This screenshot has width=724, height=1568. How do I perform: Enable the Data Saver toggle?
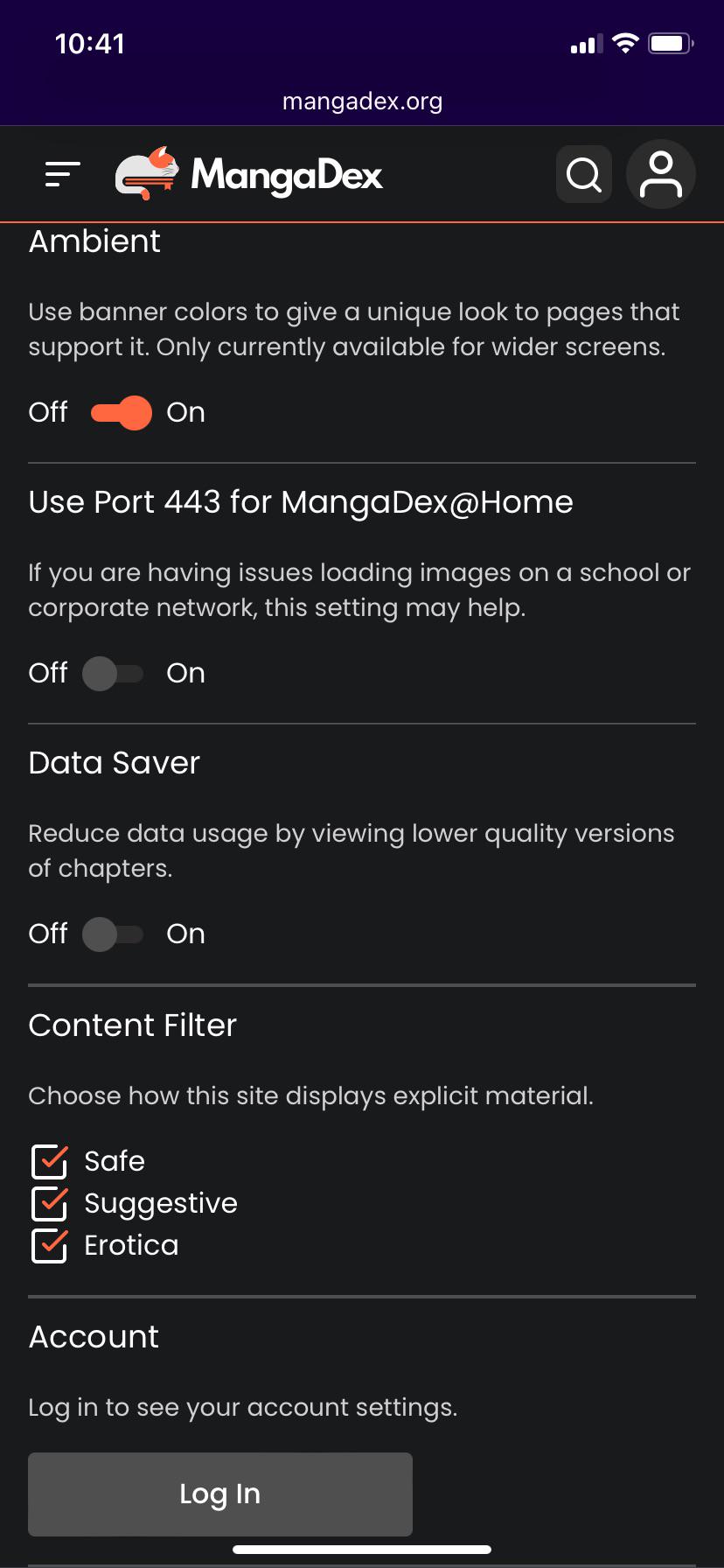[113, 934]
